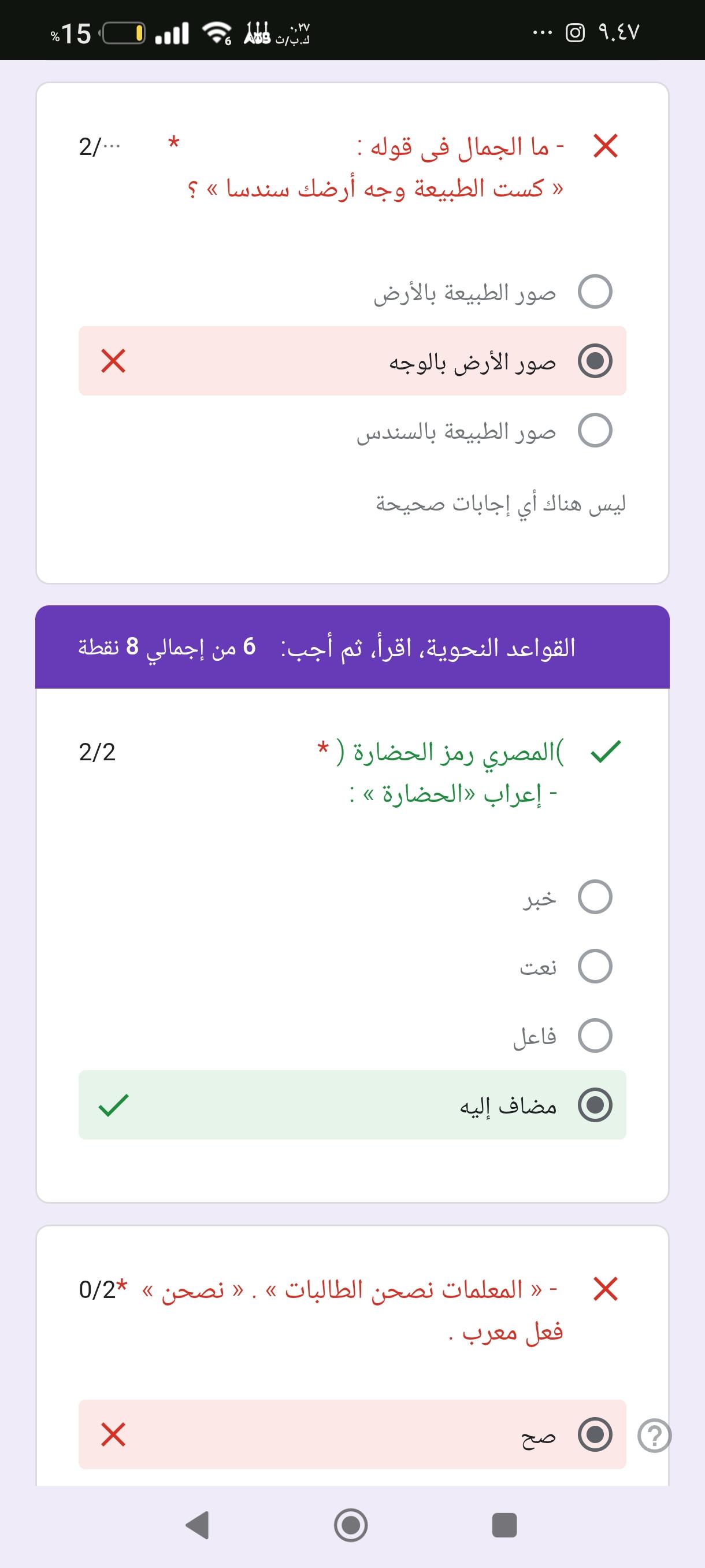705x1568 pixels.
Task: Go back using the system back button
Action: pos(197,1525)
